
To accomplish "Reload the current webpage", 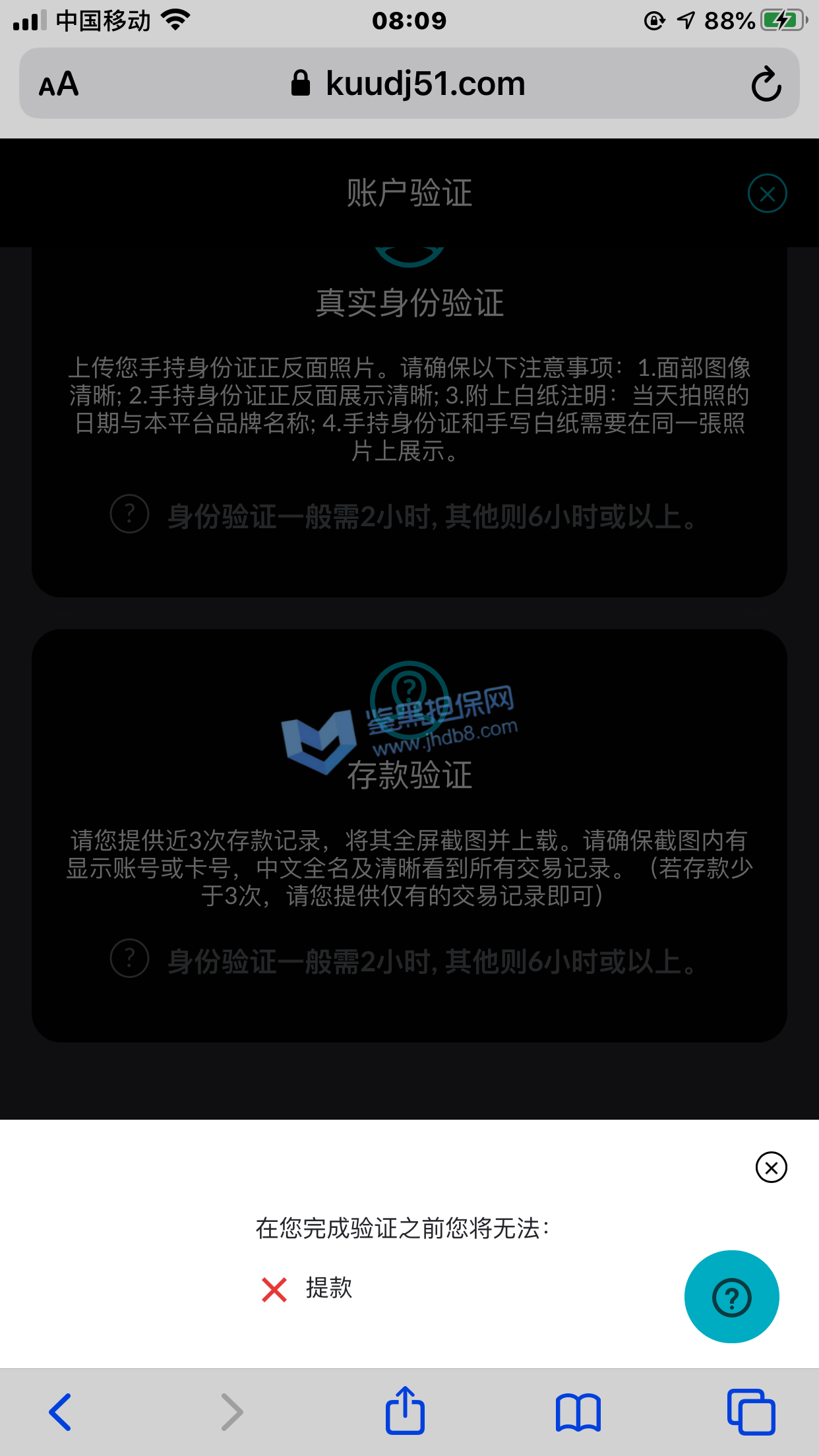I will pos(766,84).
